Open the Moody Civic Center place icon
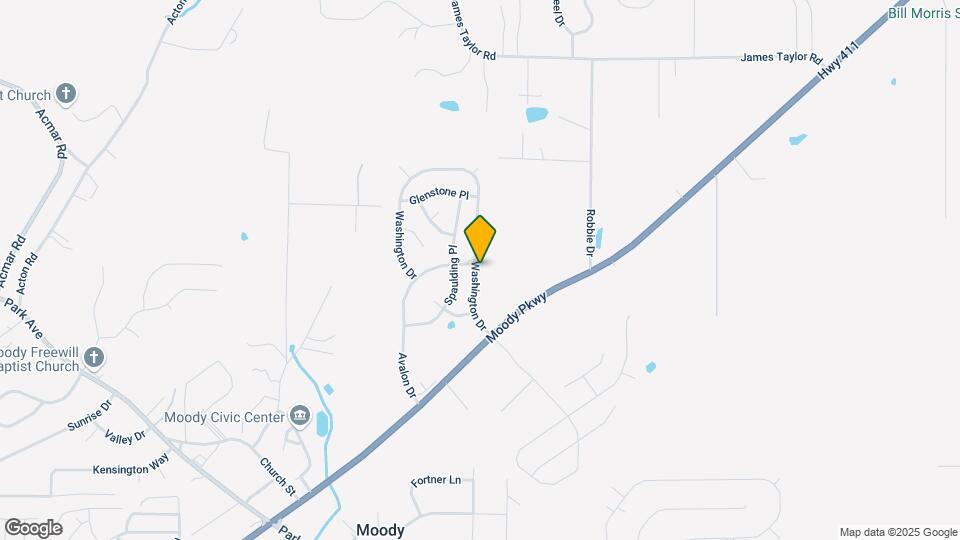The height and width of the screenshot is (540, 960). click(299, 415)
